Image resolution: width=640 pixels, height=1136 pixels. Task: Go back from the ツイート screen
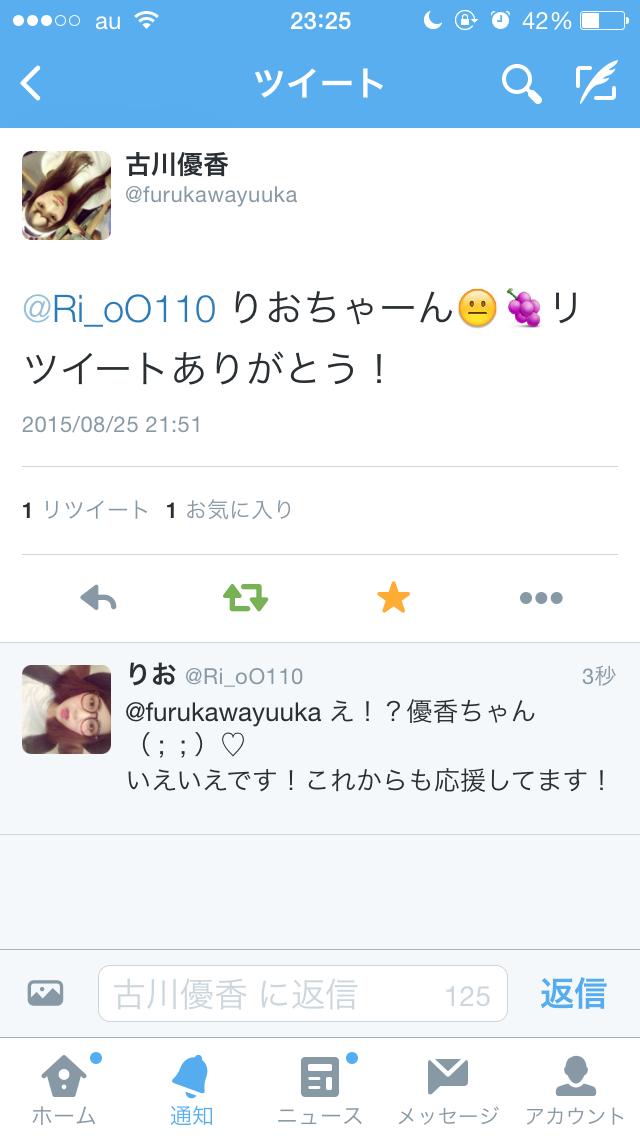(32, 84)
